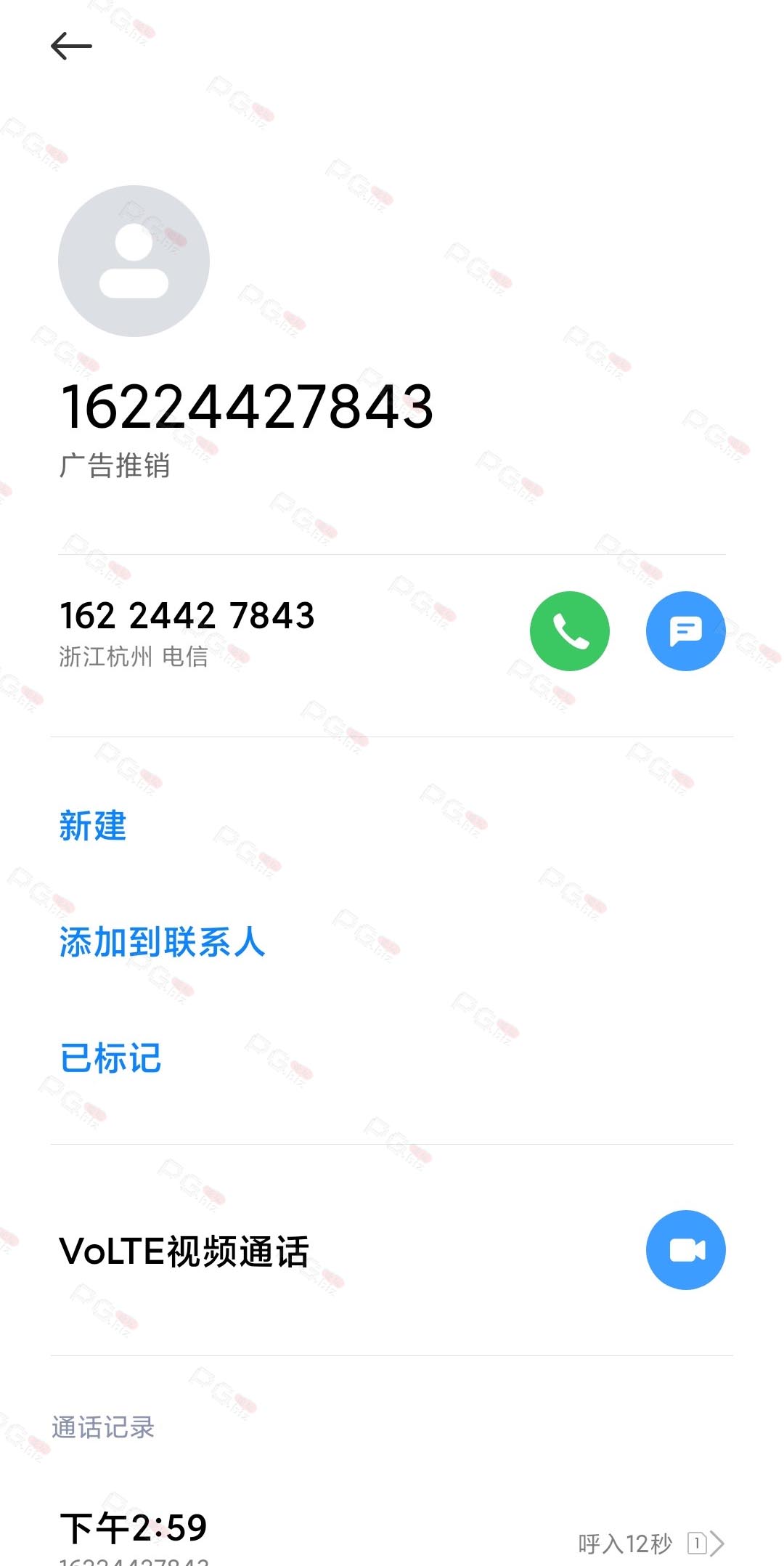Call 162 2442 7843 with the green phone button
784x1566 pixels.
pos(570,630)
